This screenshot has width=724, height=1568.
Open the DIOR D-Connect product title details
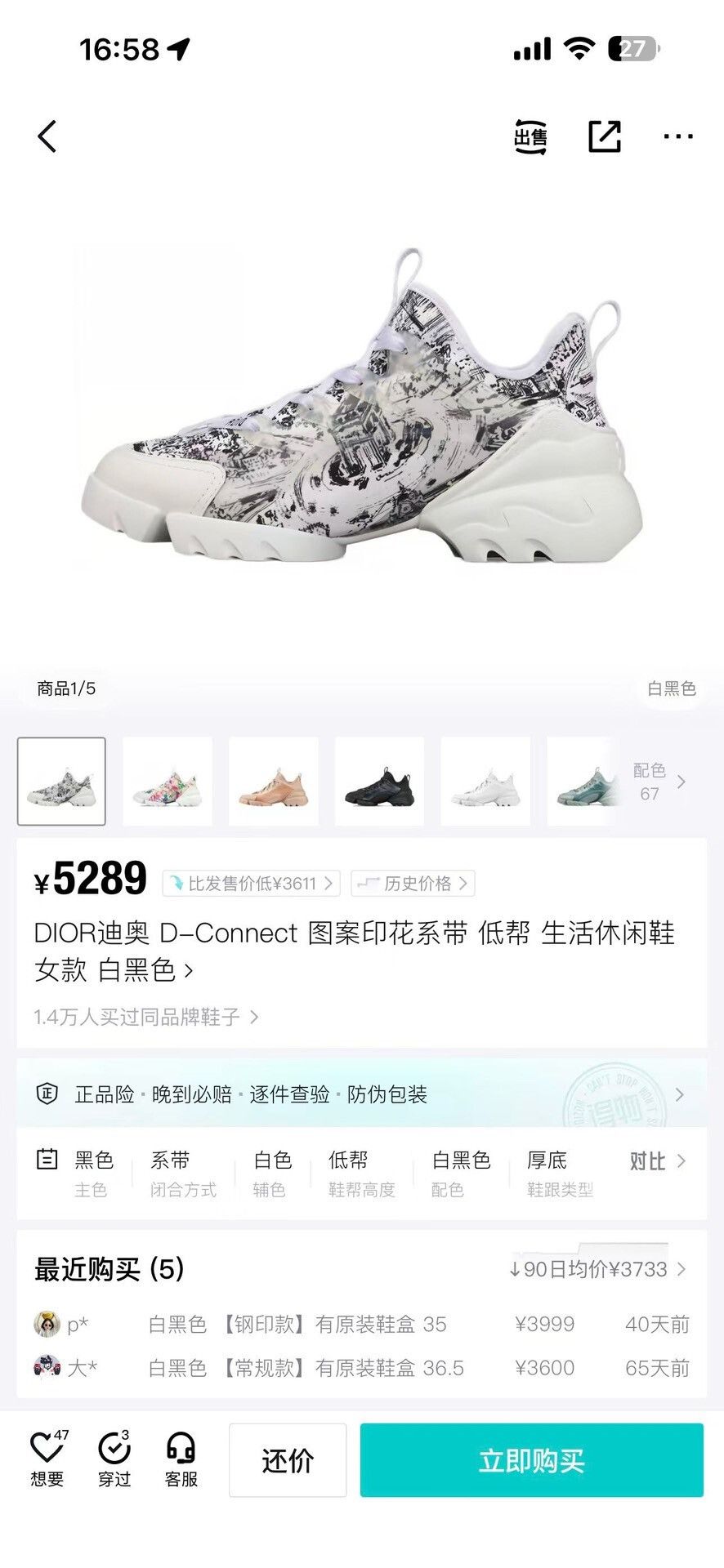point(355,951)
